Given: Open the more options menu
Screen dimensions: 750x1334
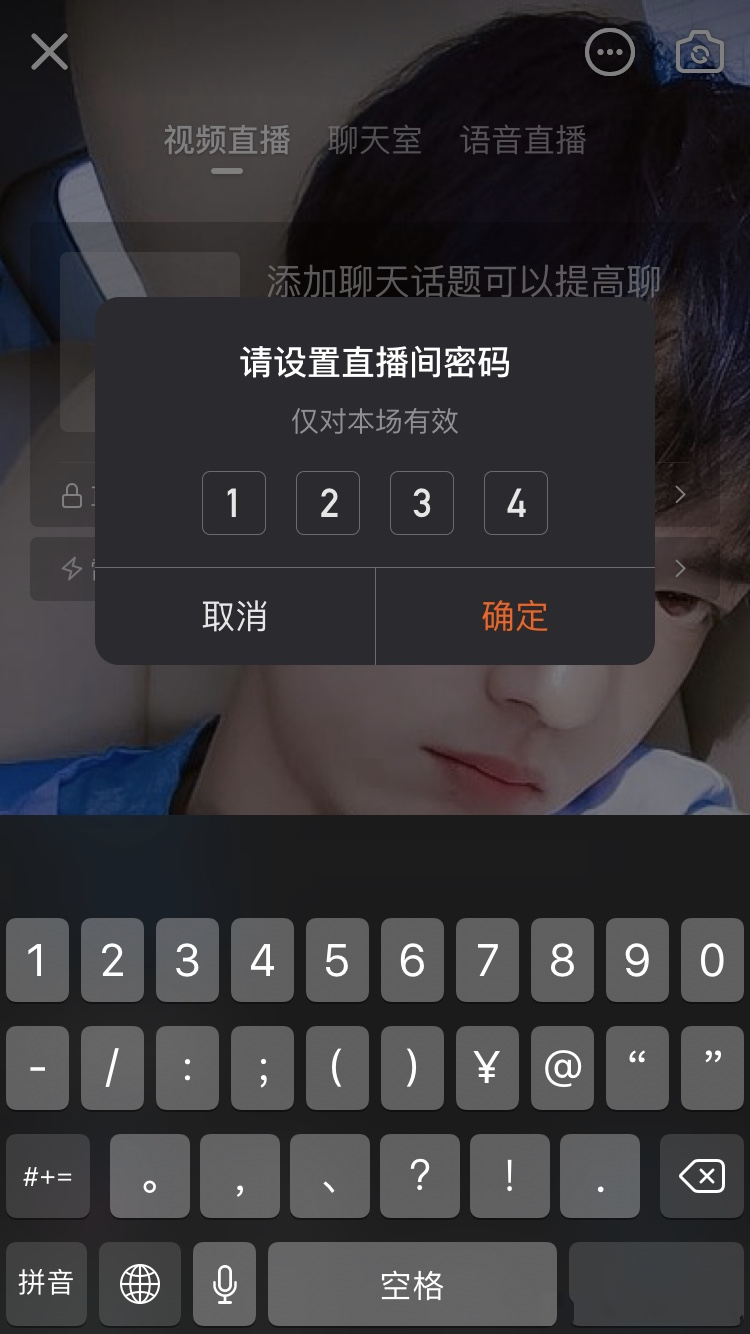Looking at the screenshot, I should (609, 52).
